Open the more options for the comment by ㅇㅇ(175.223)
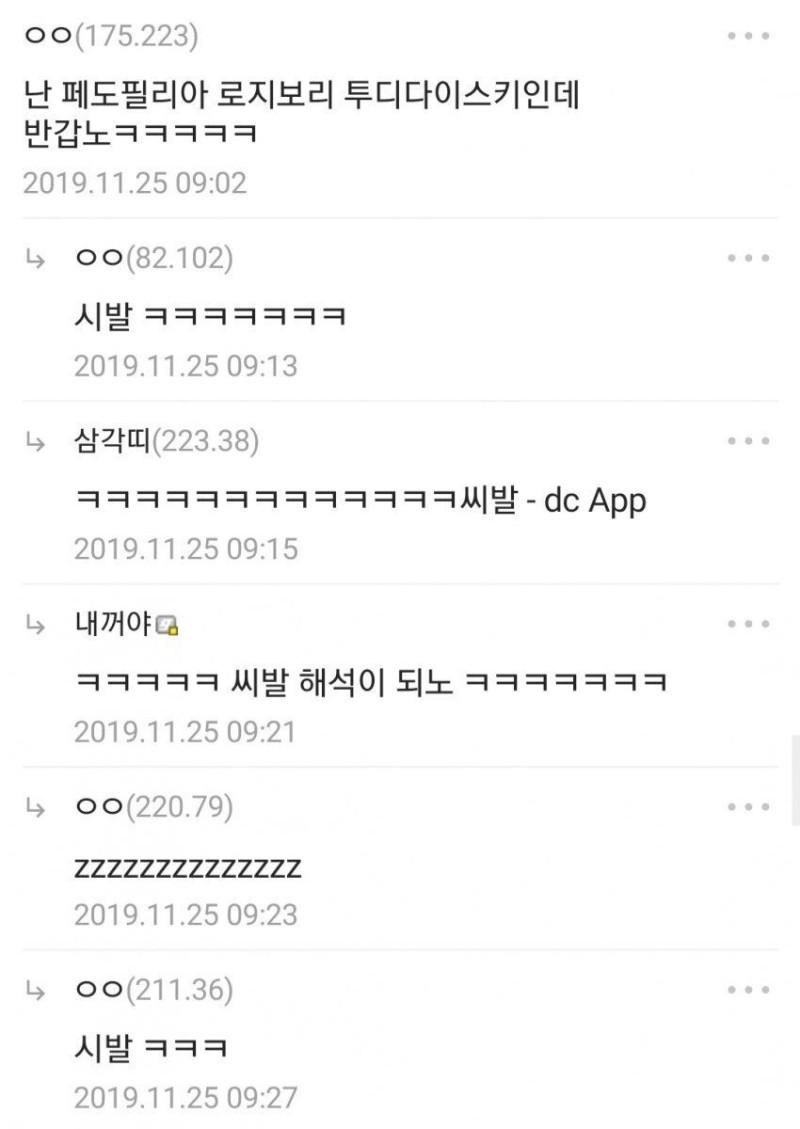The image size is (800, 1129). click(x=748, y=36)
